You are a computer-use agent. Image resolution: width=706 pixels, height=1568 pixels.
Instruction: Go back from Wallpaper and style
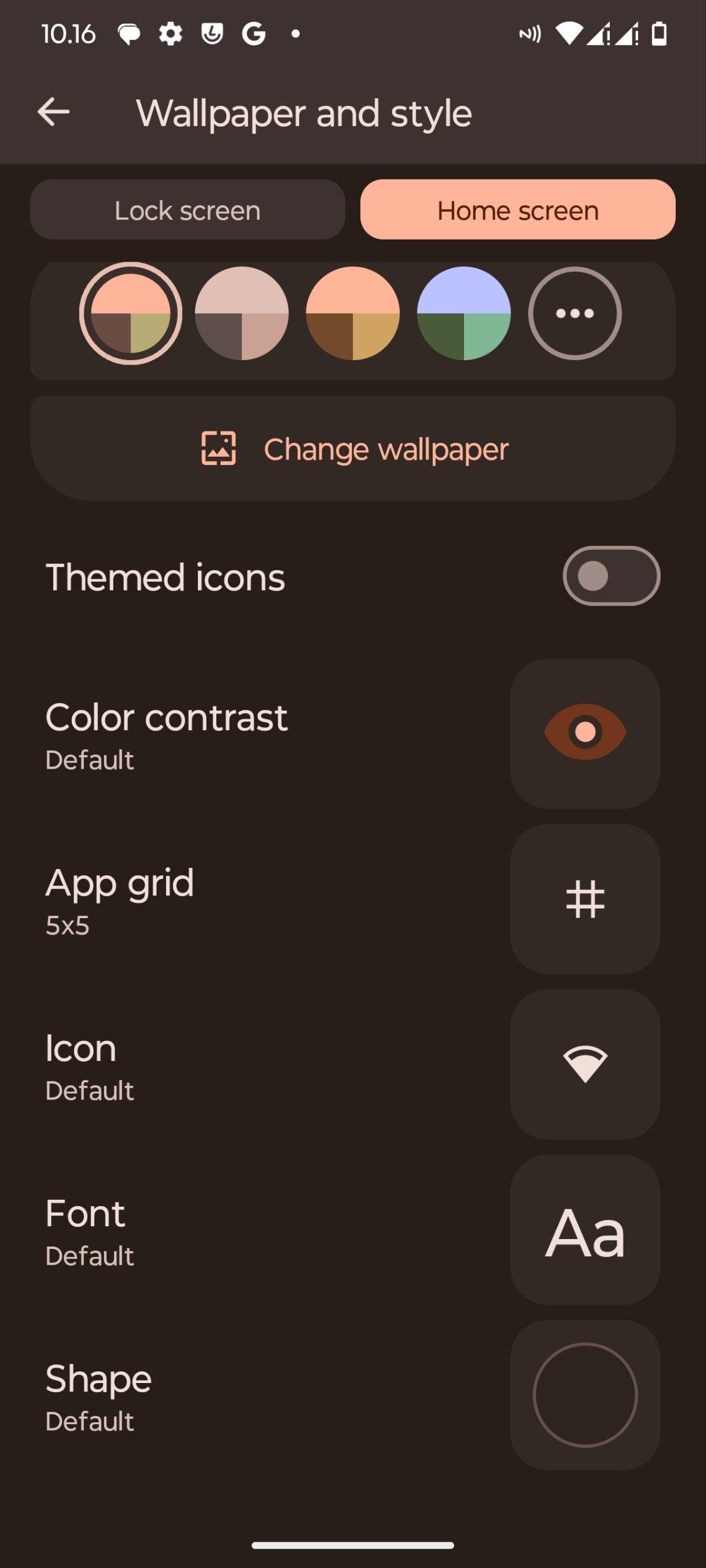(x=54, y=113)
